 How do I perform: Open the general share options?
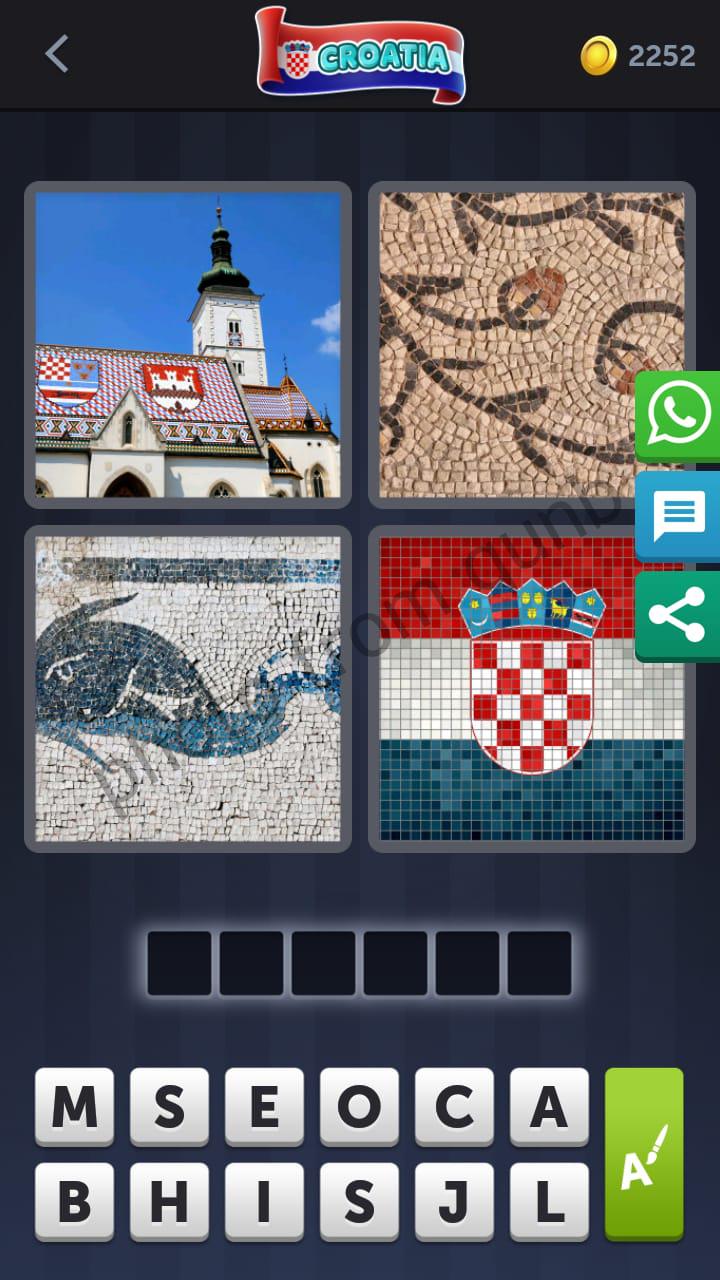tap(678, 615)
